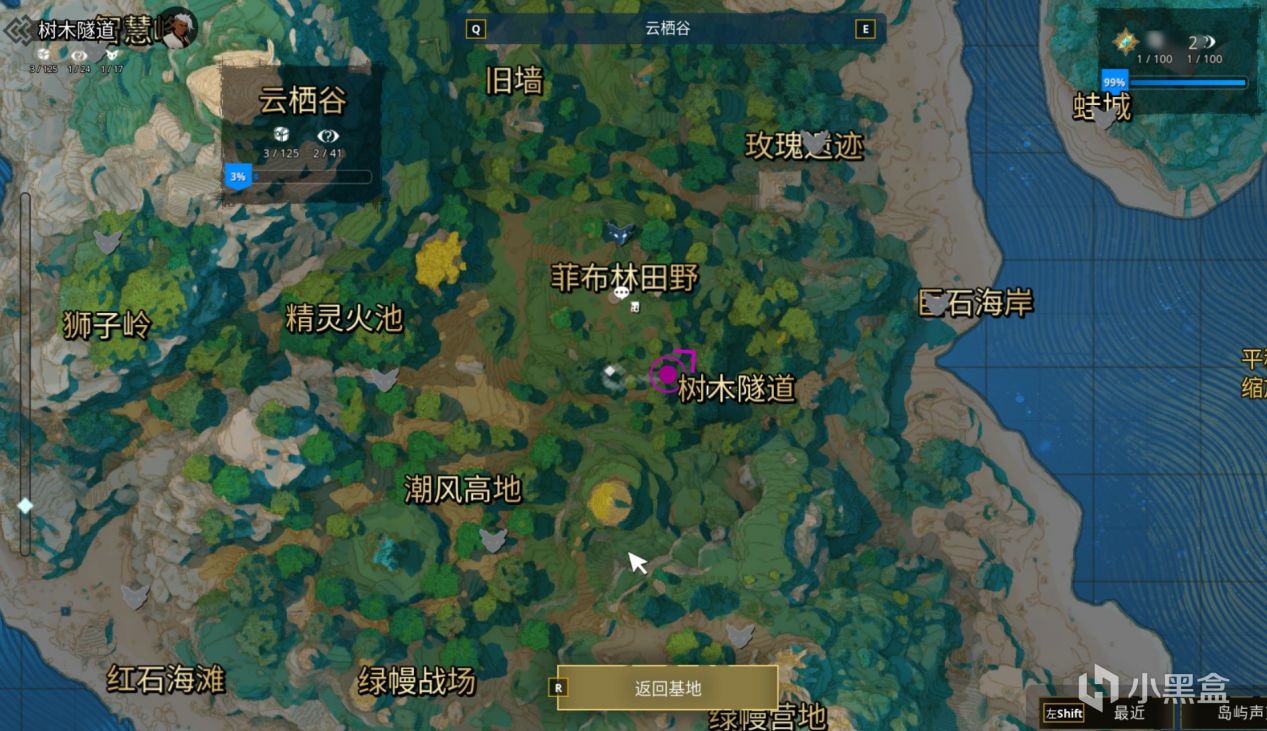The width and height of the screenshot is (1267, 731).
Task: Select the magenta marker at 树木隧道
Action: point(667,374)
